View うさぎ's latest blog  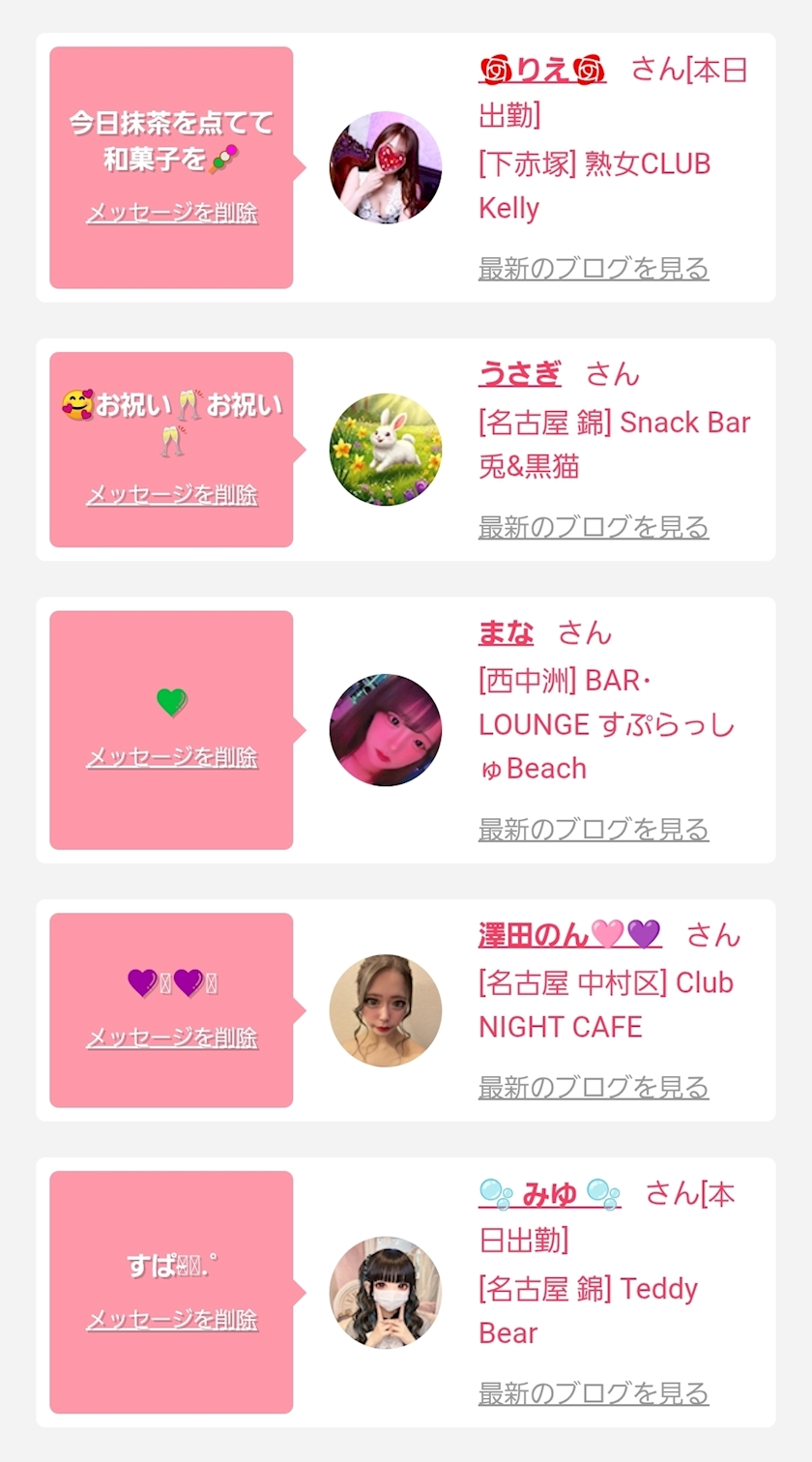click(594, 527)
